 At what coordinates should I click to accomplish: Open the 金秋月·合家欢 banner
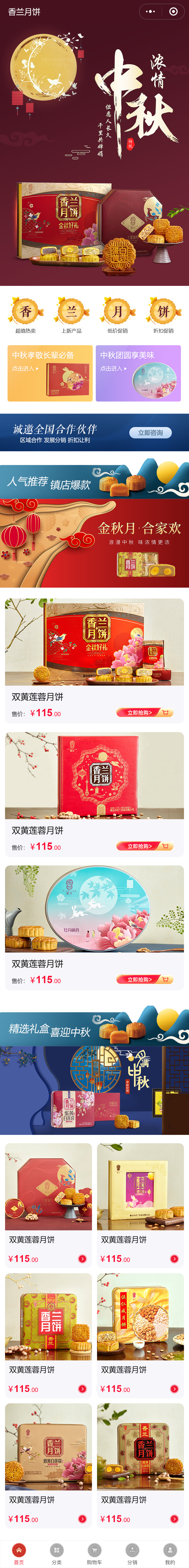[94, 543]
